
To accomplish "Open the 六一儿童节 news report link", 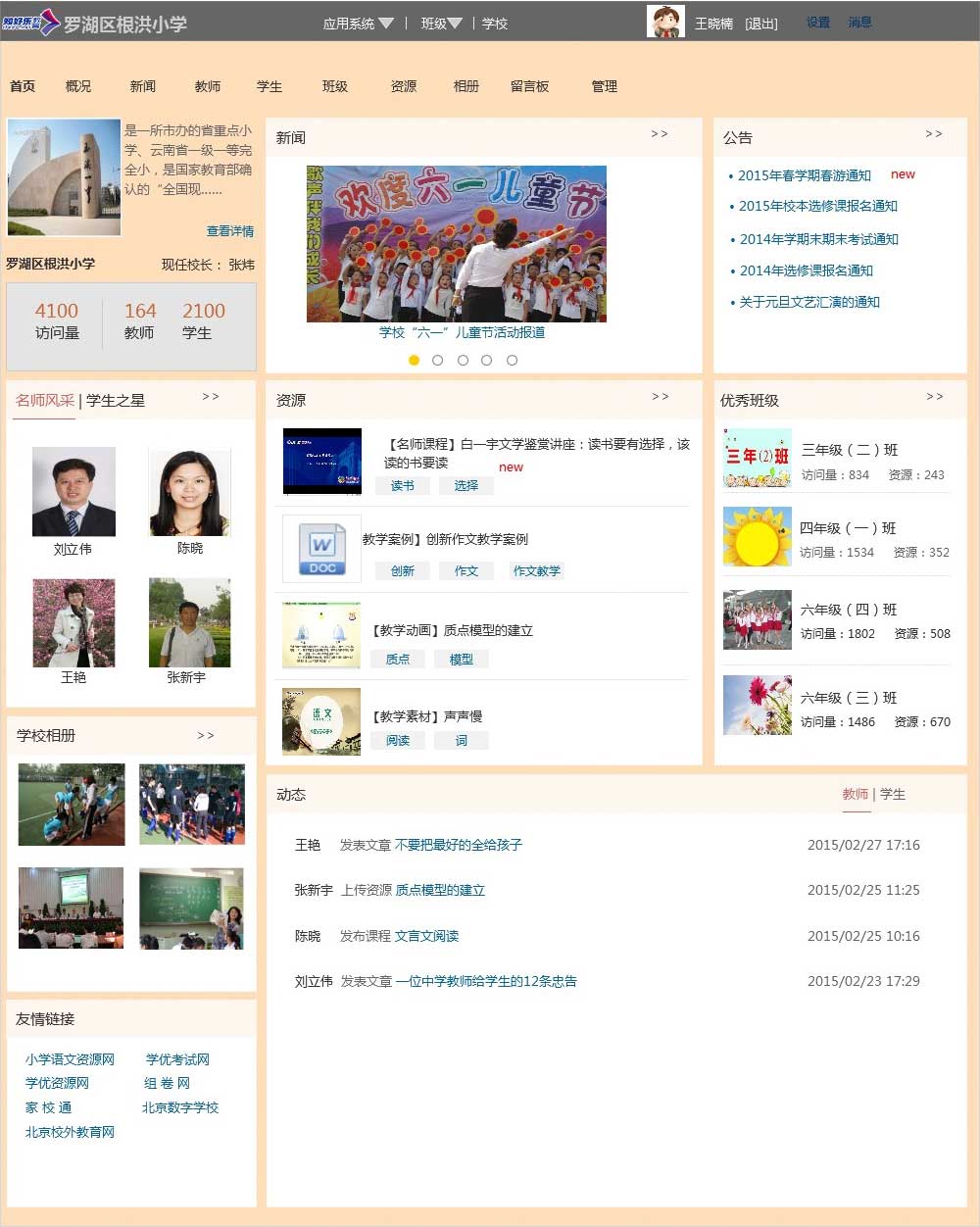I will tap(462, 332).
